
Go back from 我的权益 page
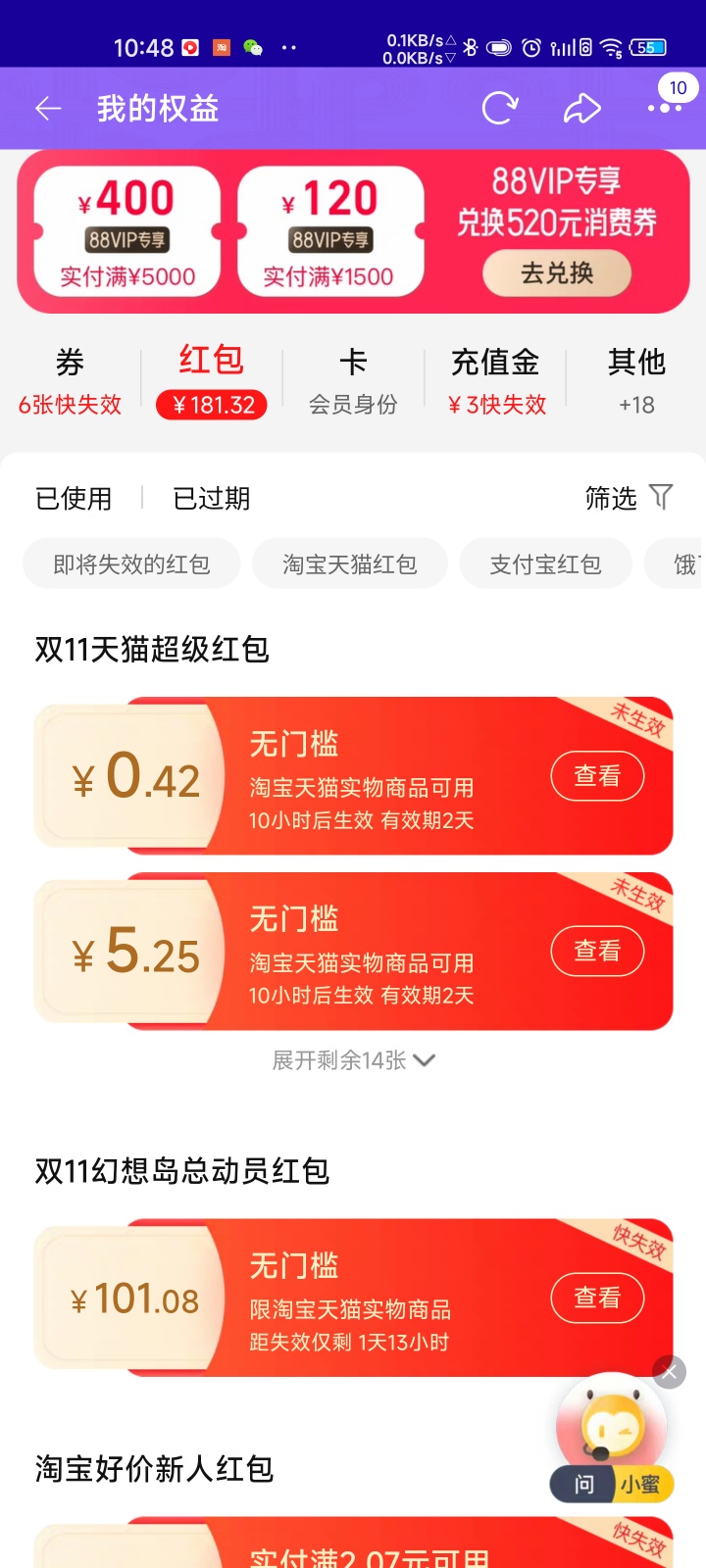(x=48, y=109)
